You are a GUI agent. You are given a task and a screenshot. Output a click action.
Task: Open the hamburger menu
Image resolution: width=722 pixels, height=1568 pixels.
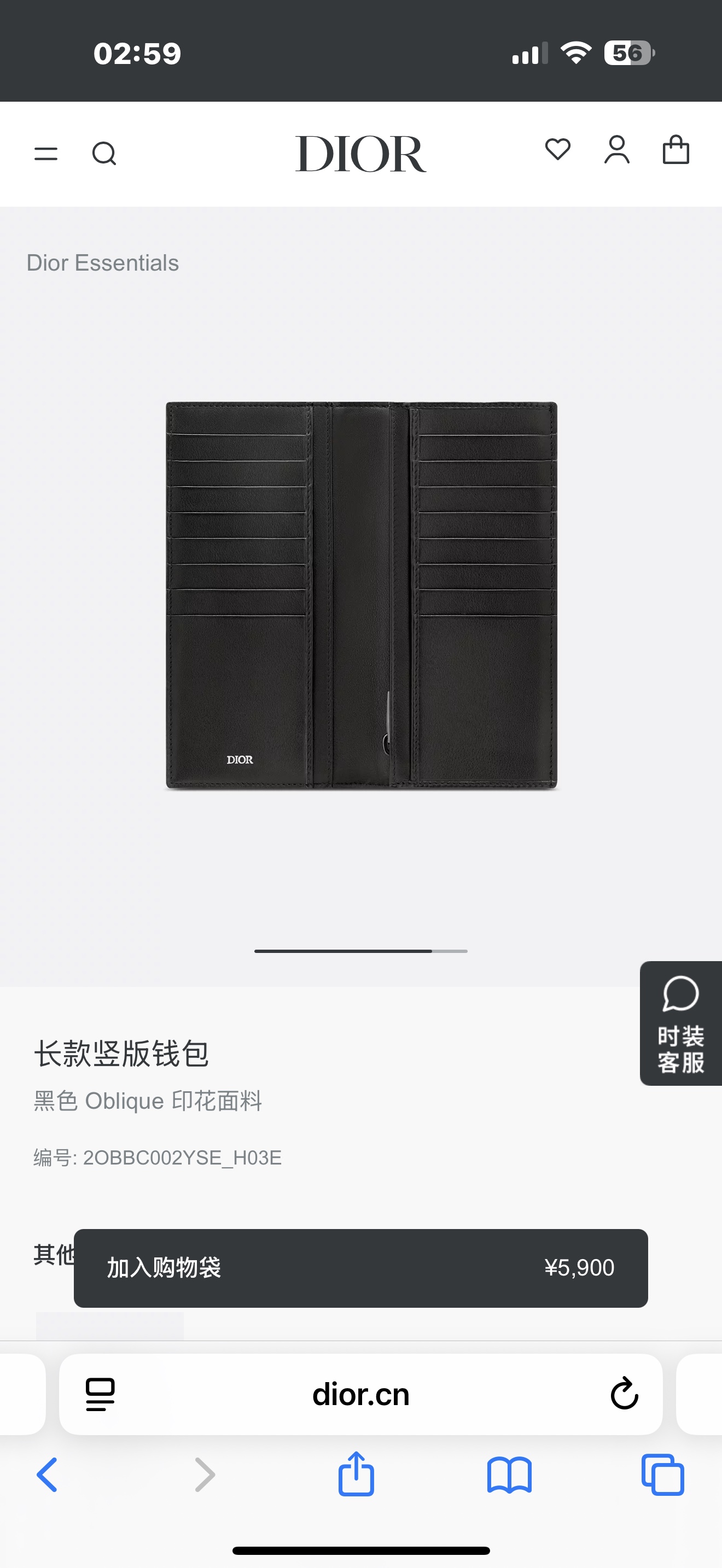pyautogui.click(x=45, y=154)
